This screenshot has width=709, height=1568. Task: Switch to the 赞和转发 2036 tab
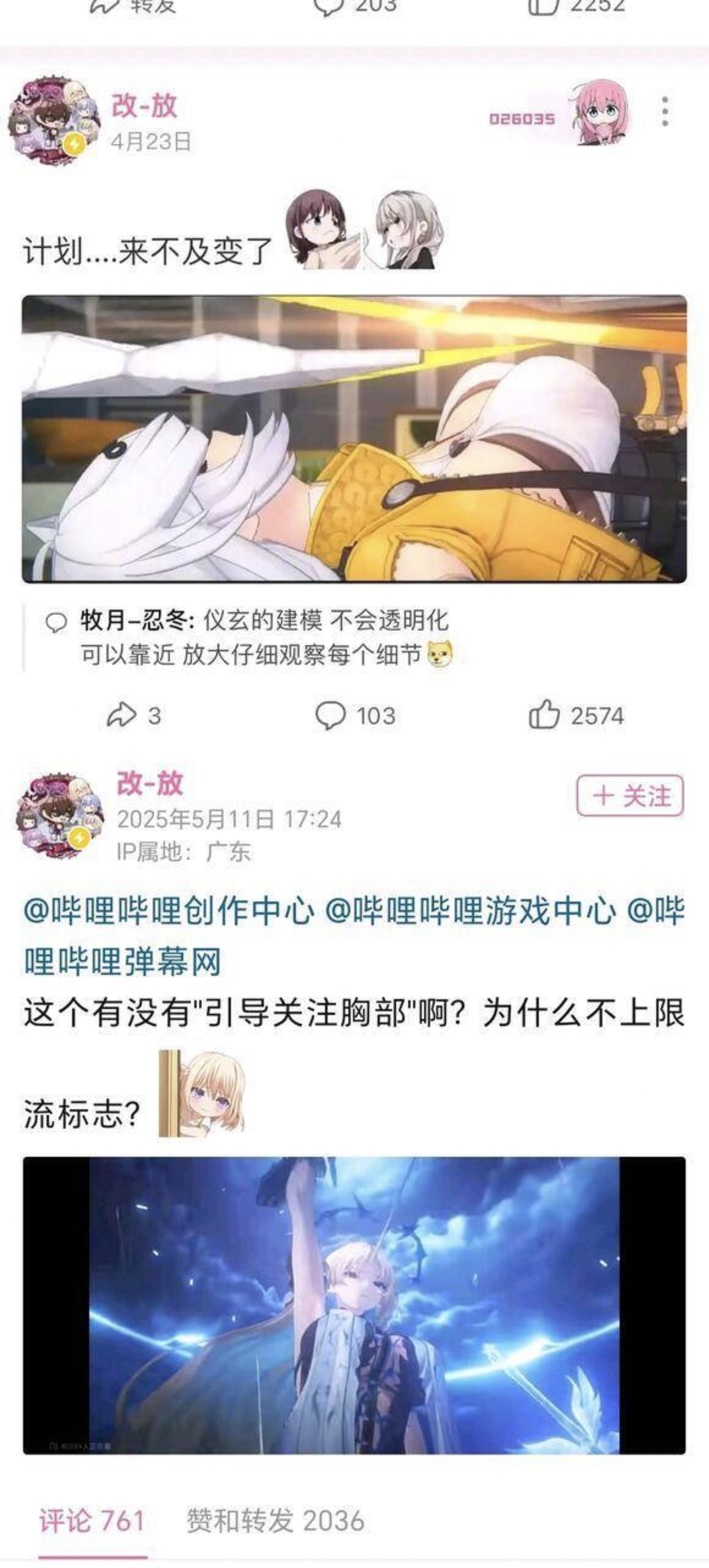pyautogui.click(x=275, y=1521)
